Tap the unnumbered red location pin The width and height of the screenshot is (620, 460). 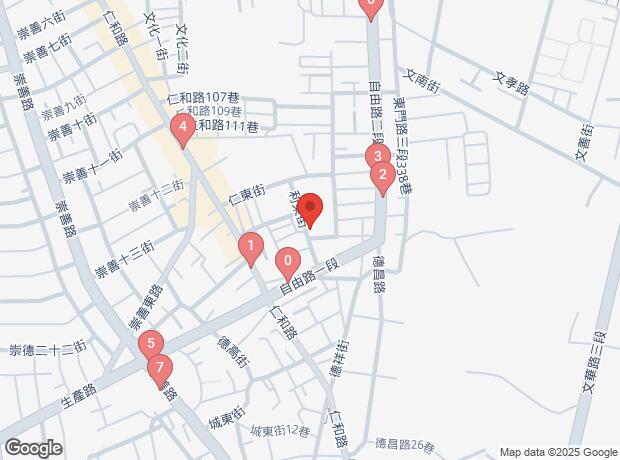tap(310, 209)
